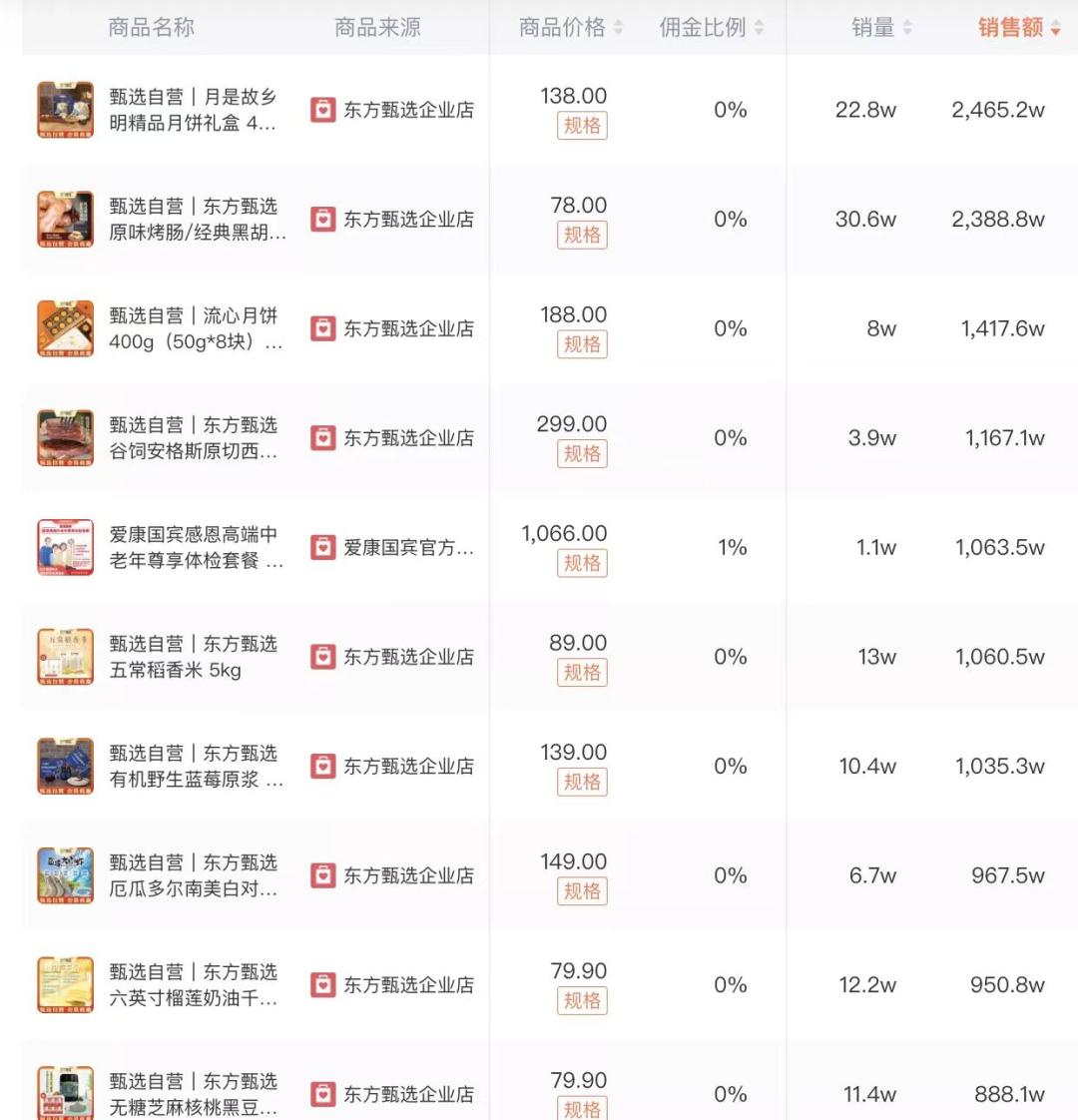Image resolution: width=1078 pixels, height=1120 pixels.
Task: Click the 商品来源 column header
Action: coord(379,27)
